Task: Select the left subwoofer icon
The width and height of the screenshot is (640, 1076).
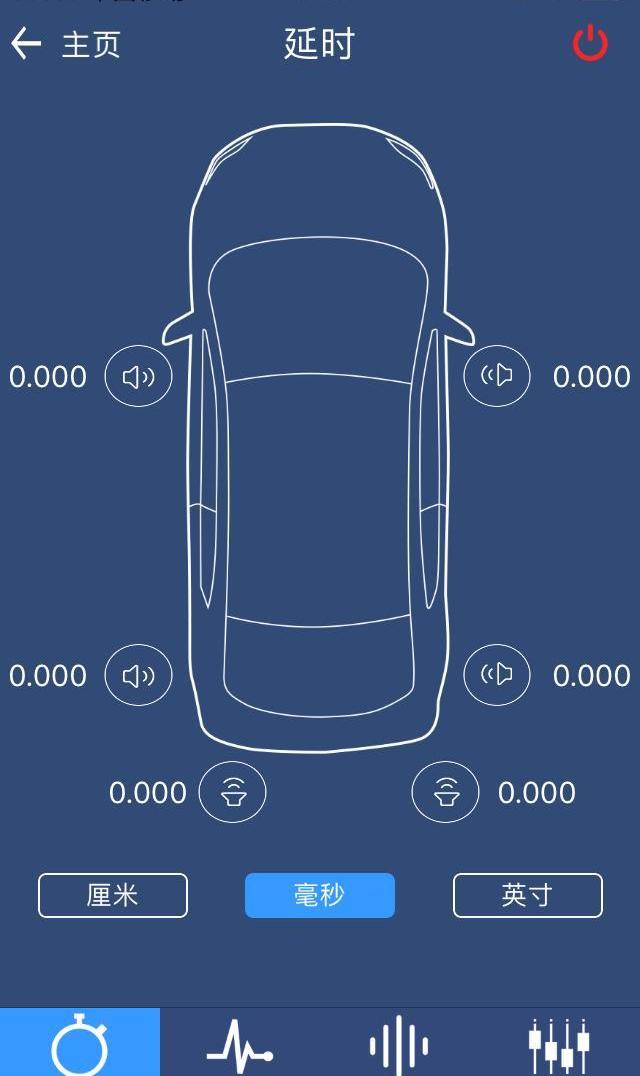Action: 232,793
